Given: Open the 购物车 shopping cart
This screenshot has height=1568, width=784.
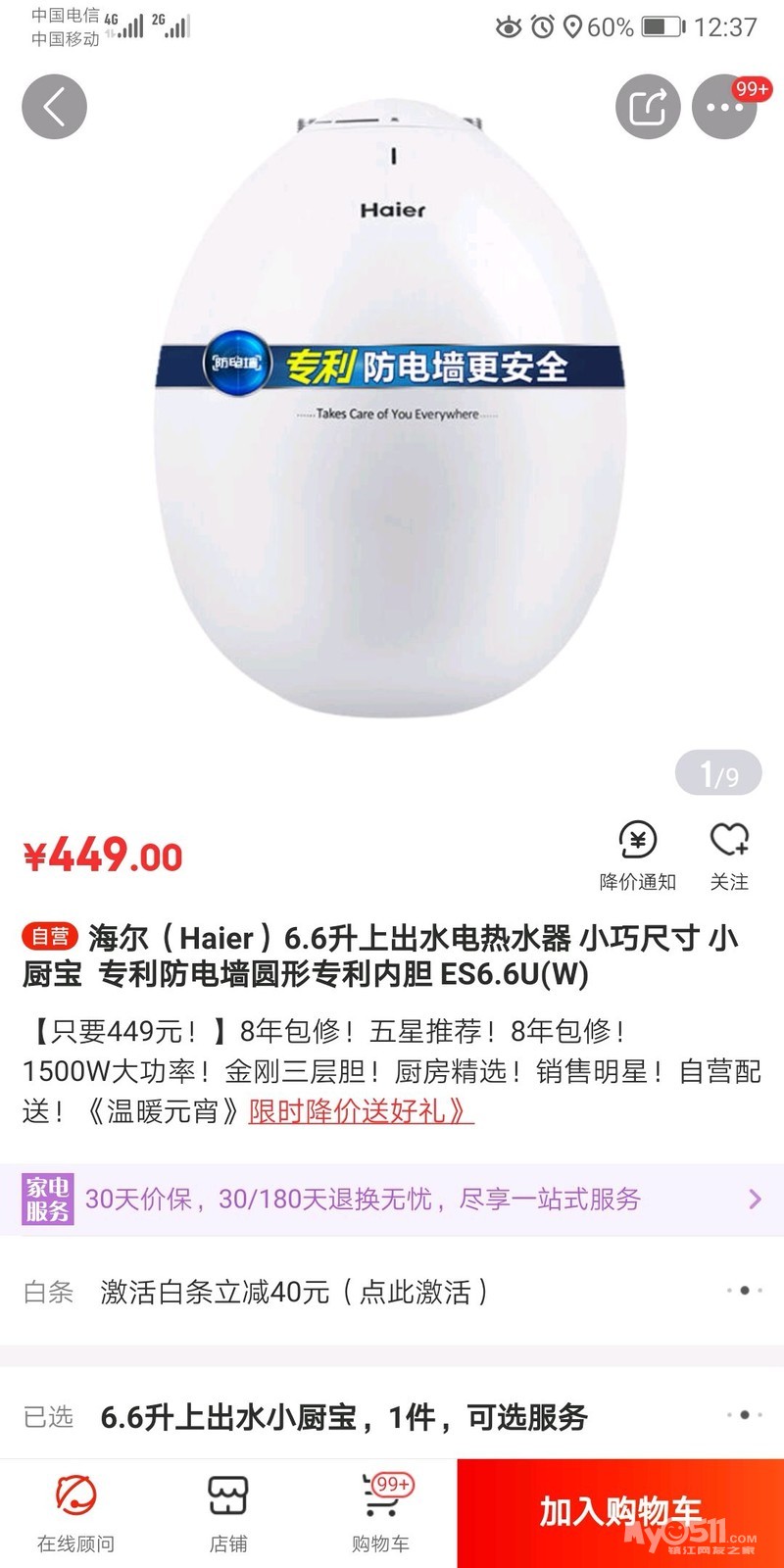Looking at the screenshot, I should pyautogui.click(x=381, y=1513).
